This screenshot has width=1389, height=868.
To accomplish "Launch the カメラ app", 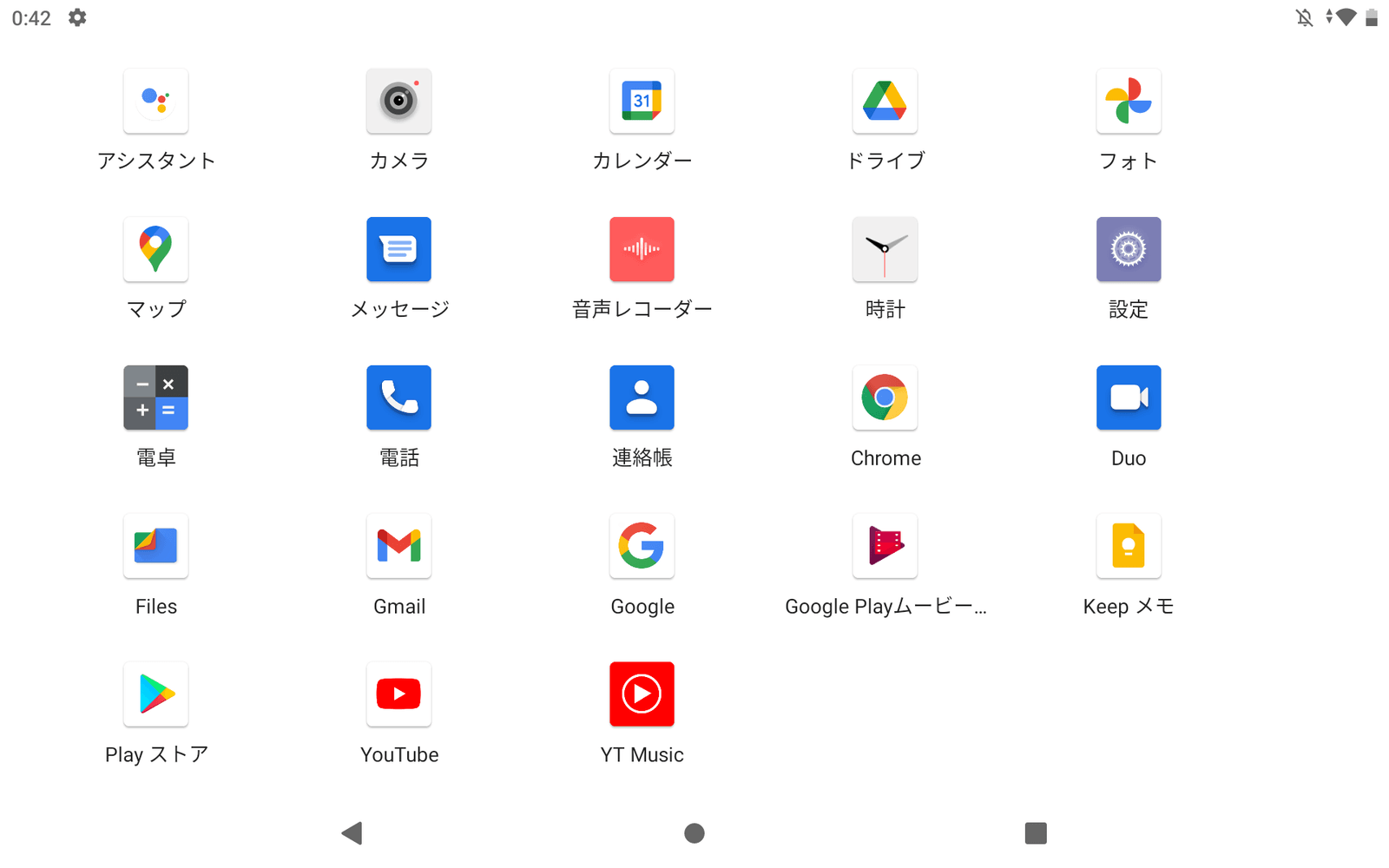I will (398, 102).
